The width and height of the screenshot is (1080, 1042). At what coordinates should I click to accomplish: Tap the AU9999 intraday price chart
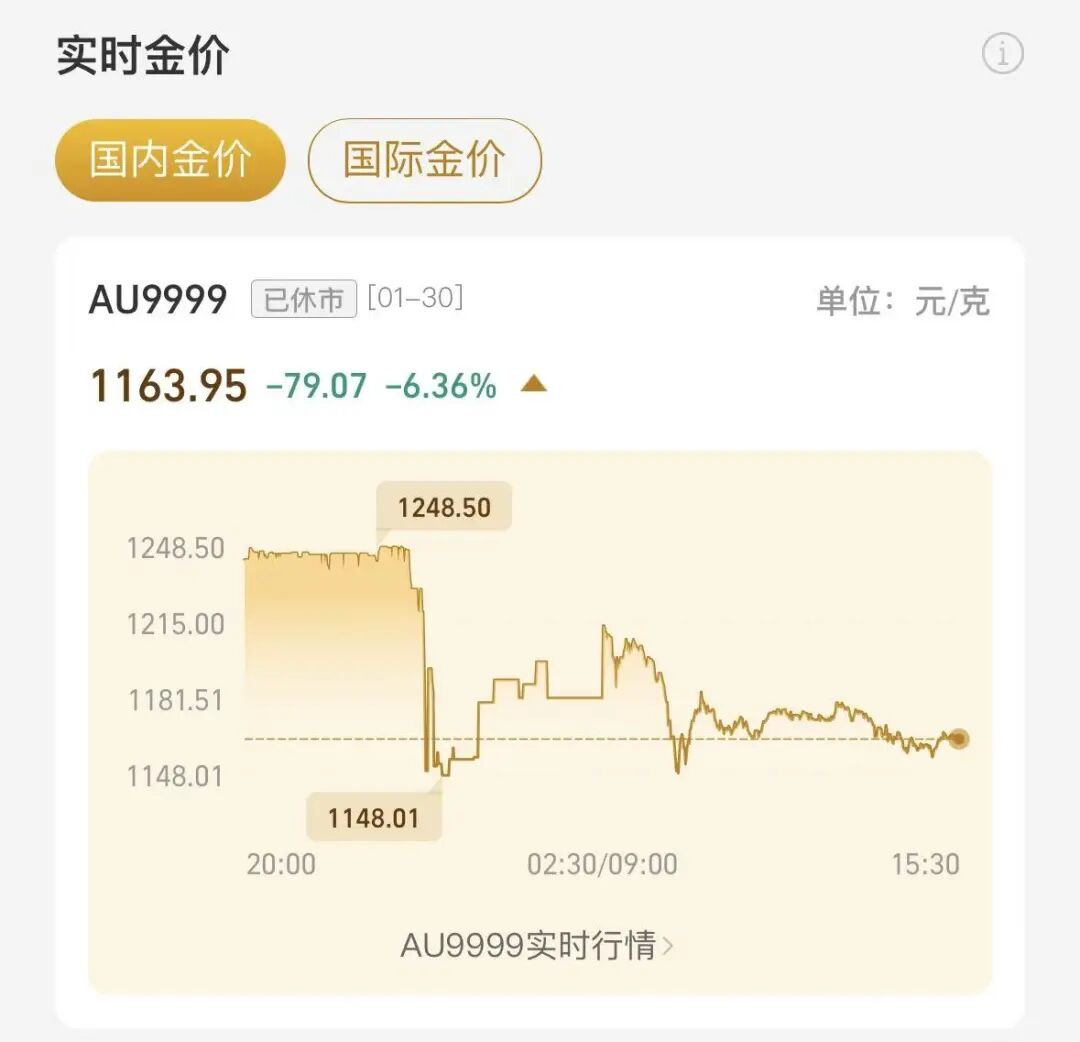600,680
